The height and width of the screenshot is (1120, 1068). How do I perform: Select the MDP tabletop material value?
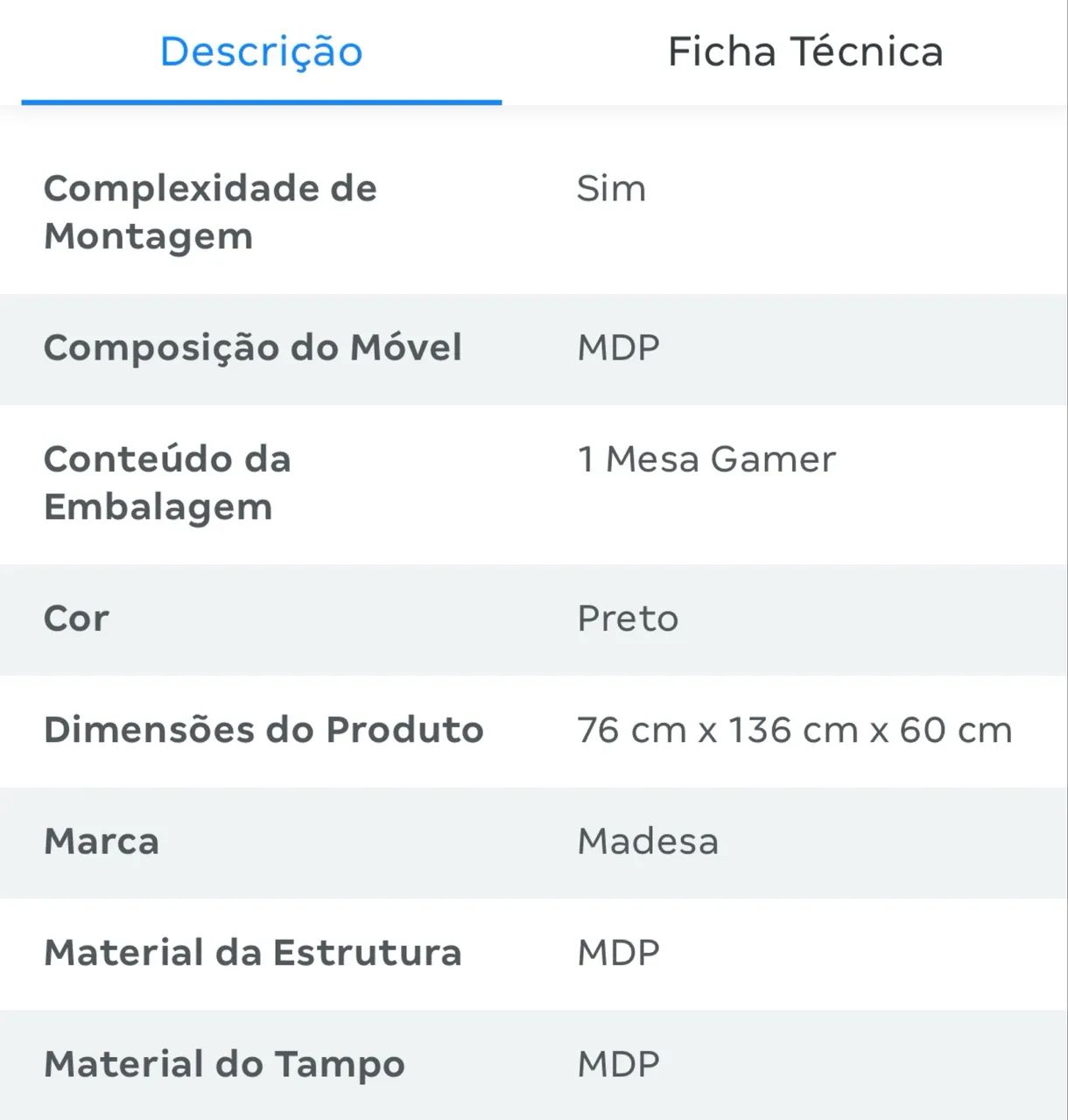click(x=616, y=1064)
